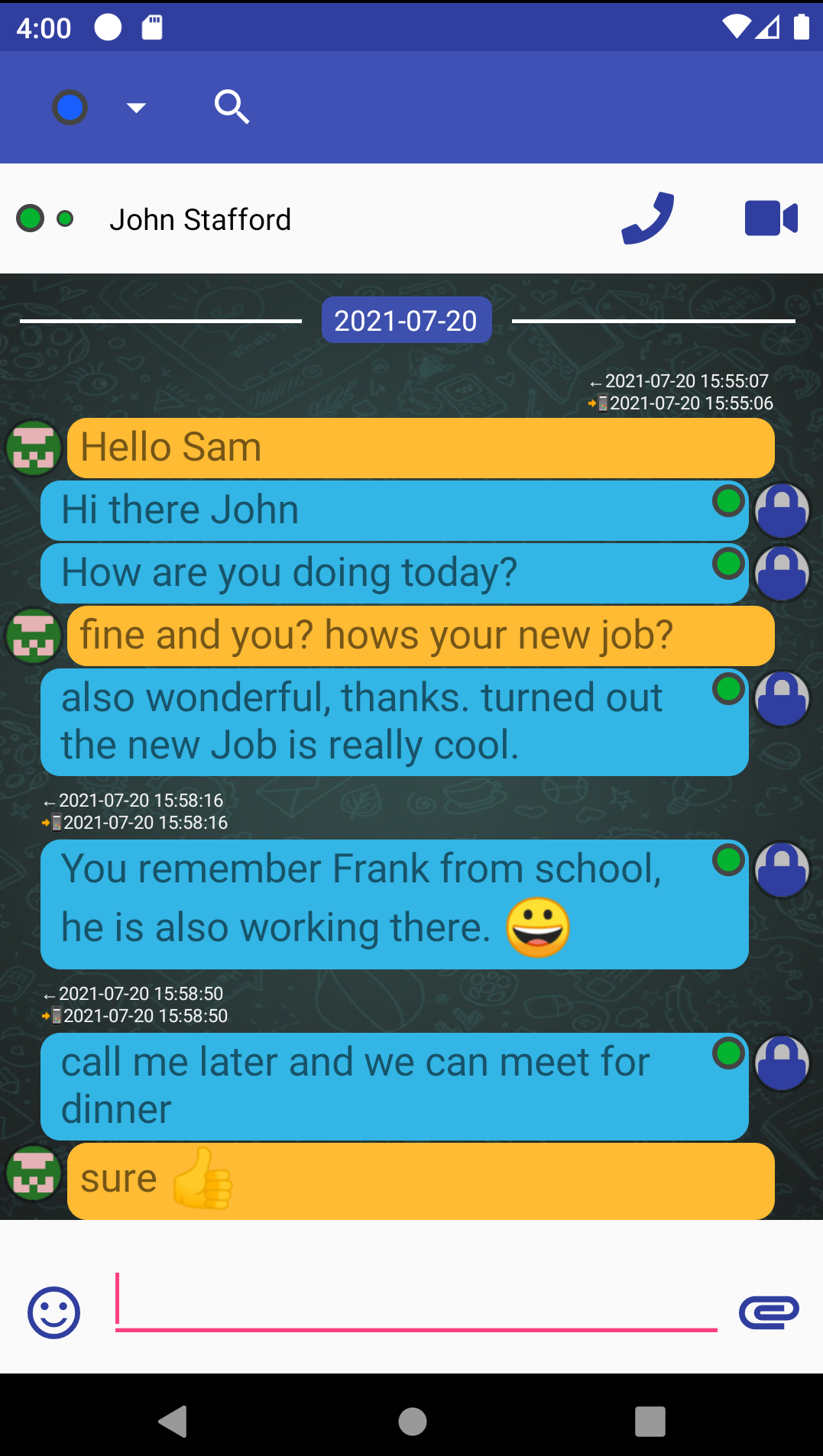Start a voice call with John Stafford
Image resolution: width=823 pixels, height=1456 pixels.
pos(648,218)
